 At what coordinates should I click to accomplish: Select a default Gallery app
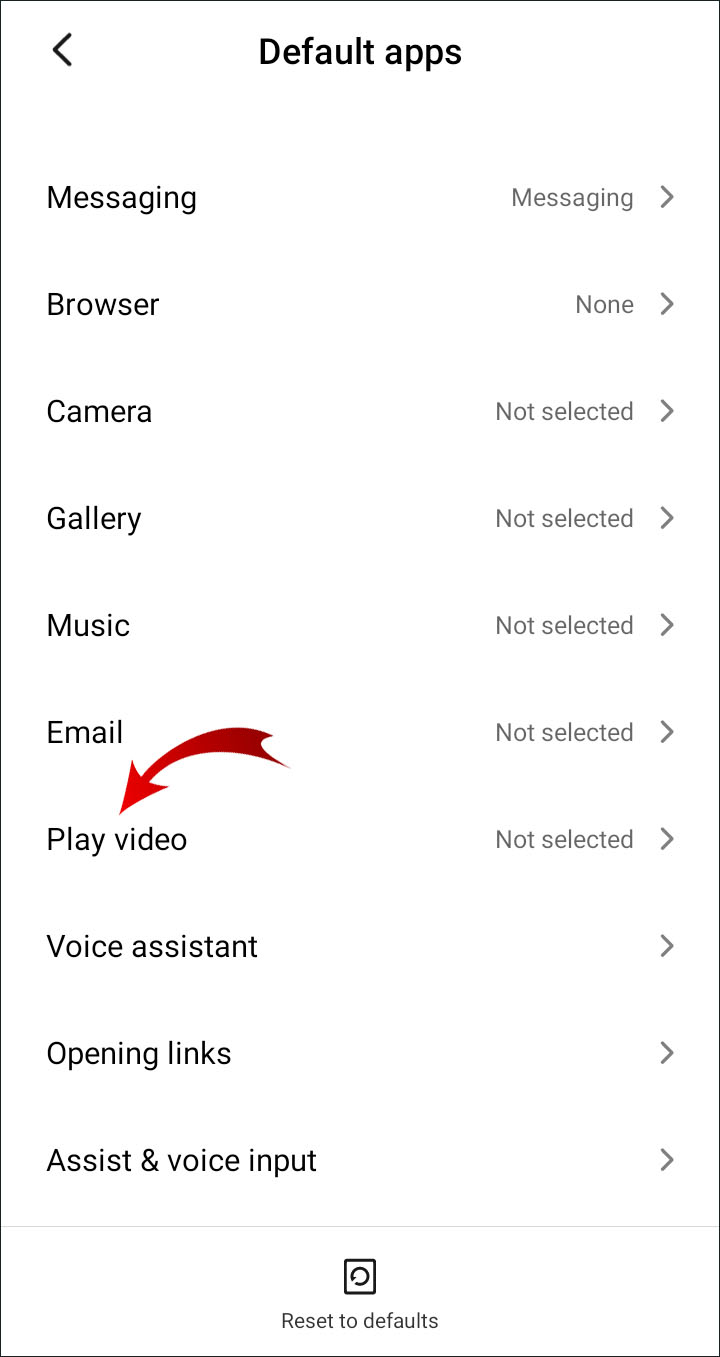[x=360, y=518]
